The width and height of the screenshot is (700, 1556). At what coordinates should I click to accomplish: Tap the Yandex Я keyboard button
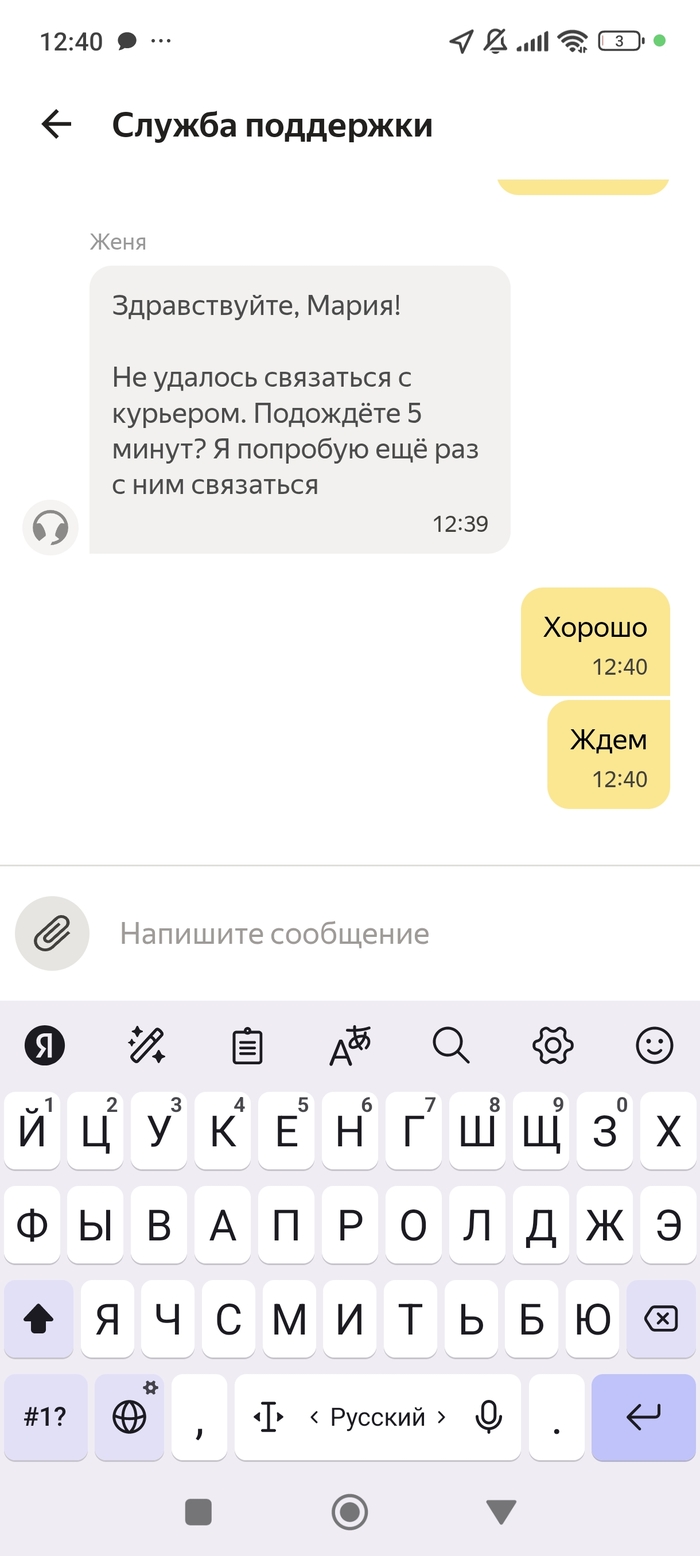[x=44, y=1046]
